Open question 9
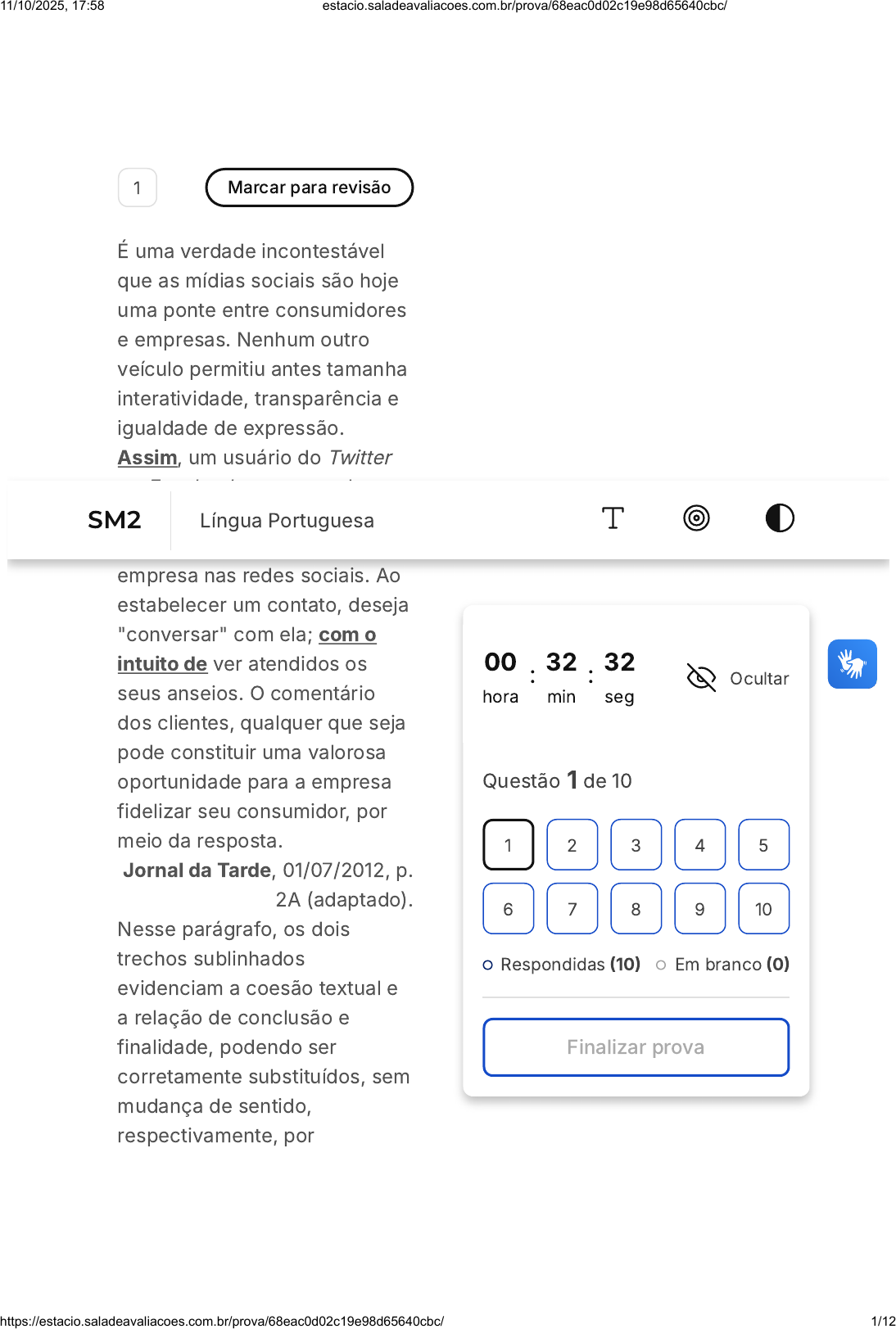Image resolution: width=896 pixels, height=1329 pixels. [699, 908]
